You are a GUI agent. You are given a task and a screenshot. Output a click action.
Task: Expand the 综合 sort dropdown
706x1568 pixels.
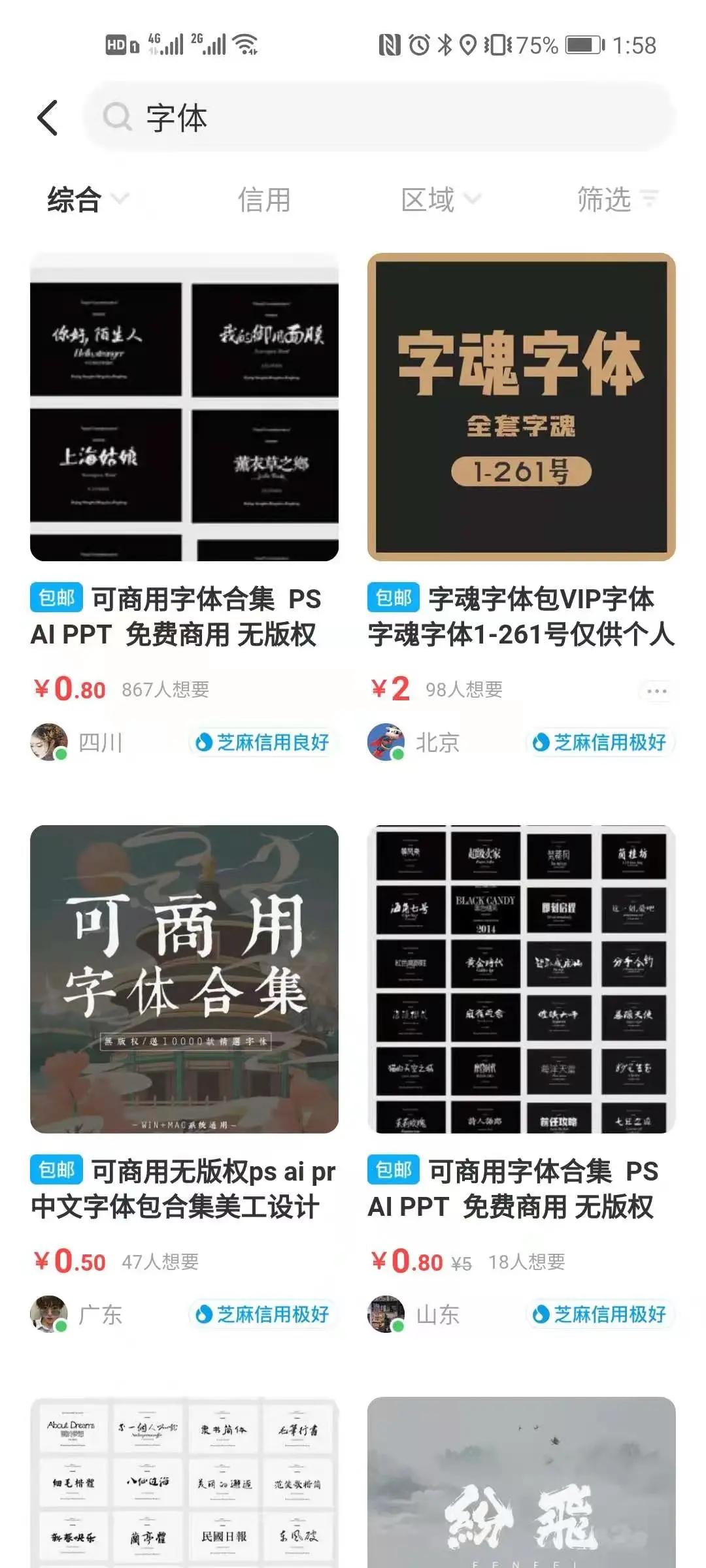[x=85, y=199]
